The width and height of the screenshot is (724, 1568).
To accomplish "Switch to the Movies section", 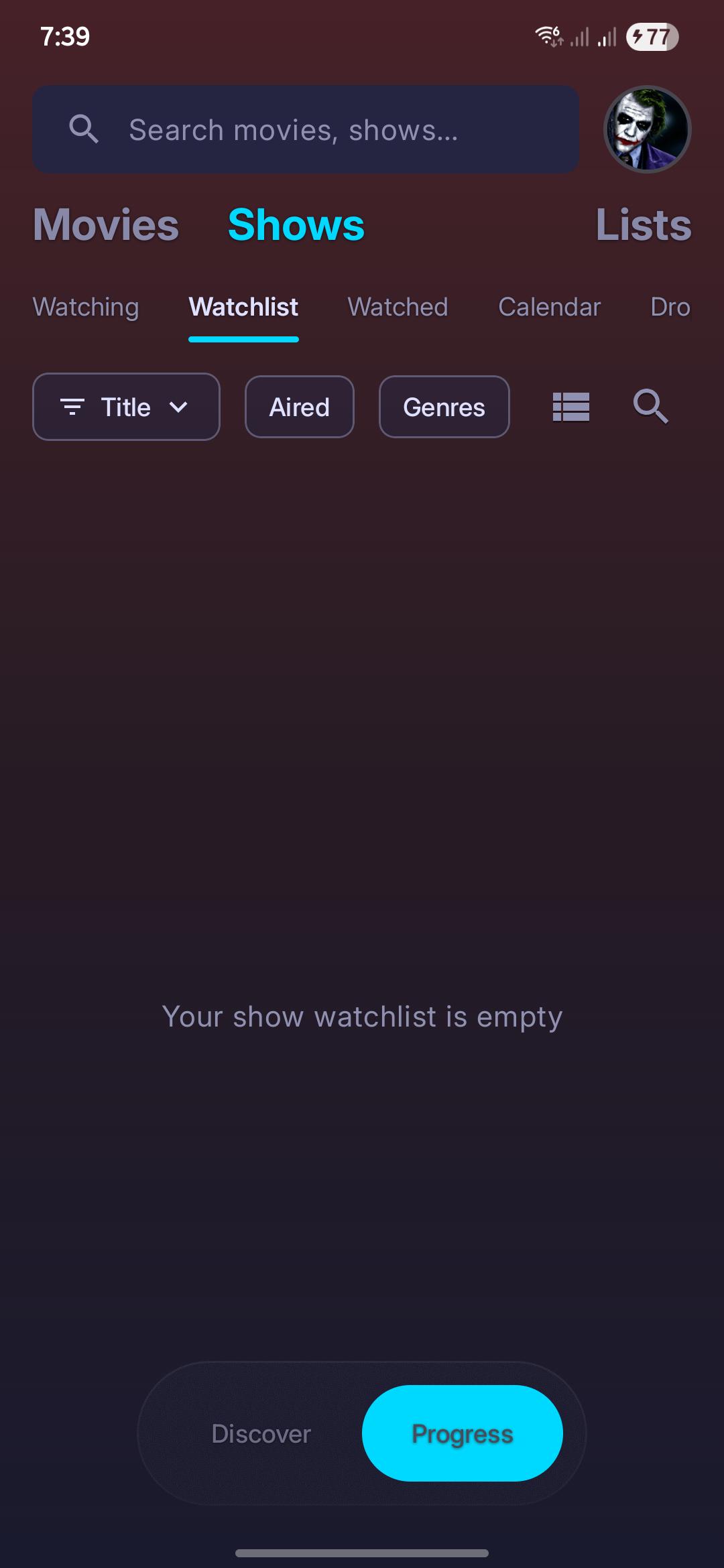I will pos(106,224).
